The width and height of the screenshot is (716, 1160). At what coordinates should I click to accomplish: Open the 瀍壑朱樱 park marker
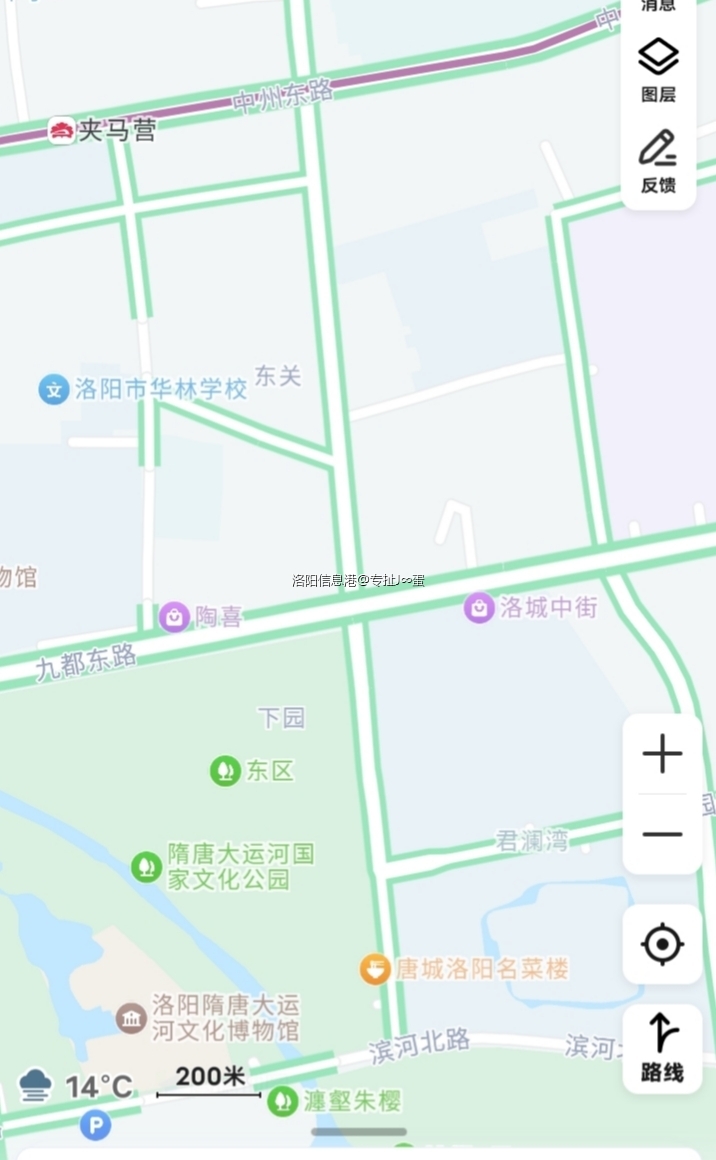pos(282,1101)
